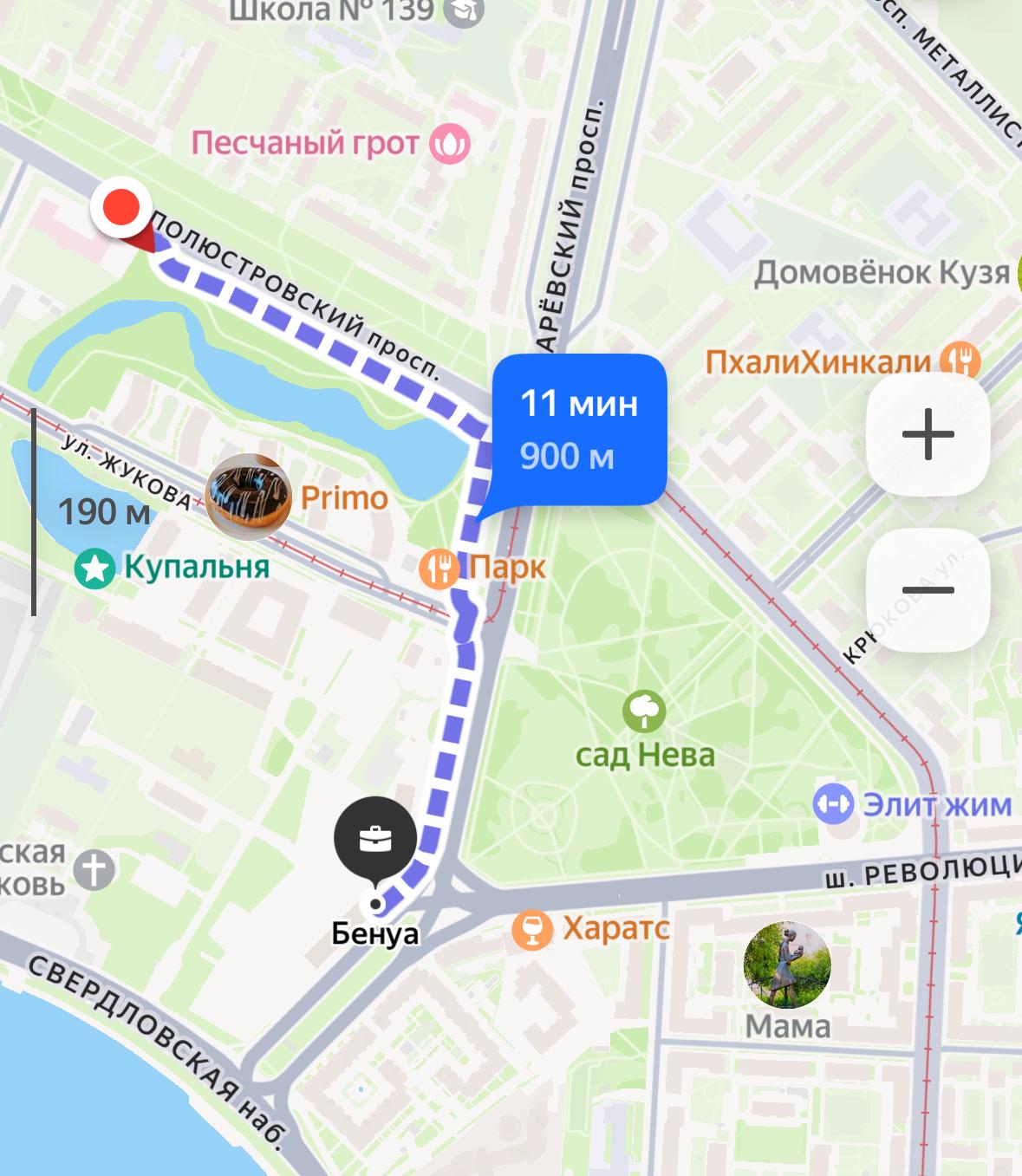This screenshot has width=1022, height=1176.
Task: Open the сад Нева park marker
Action: coord(644,711)
